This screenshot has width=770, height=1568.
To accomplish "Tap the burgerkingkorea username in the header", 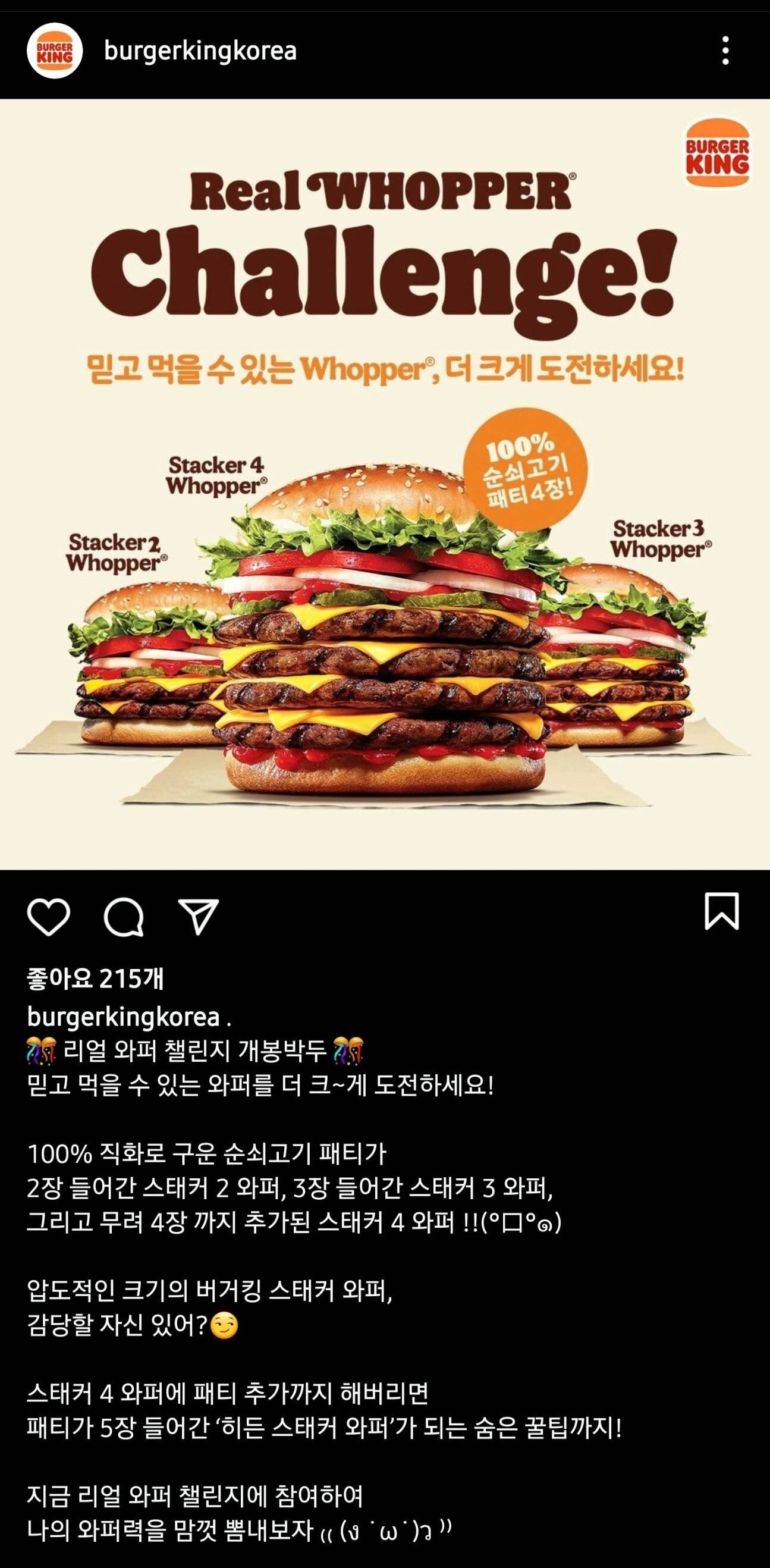I will click(200, 51).
